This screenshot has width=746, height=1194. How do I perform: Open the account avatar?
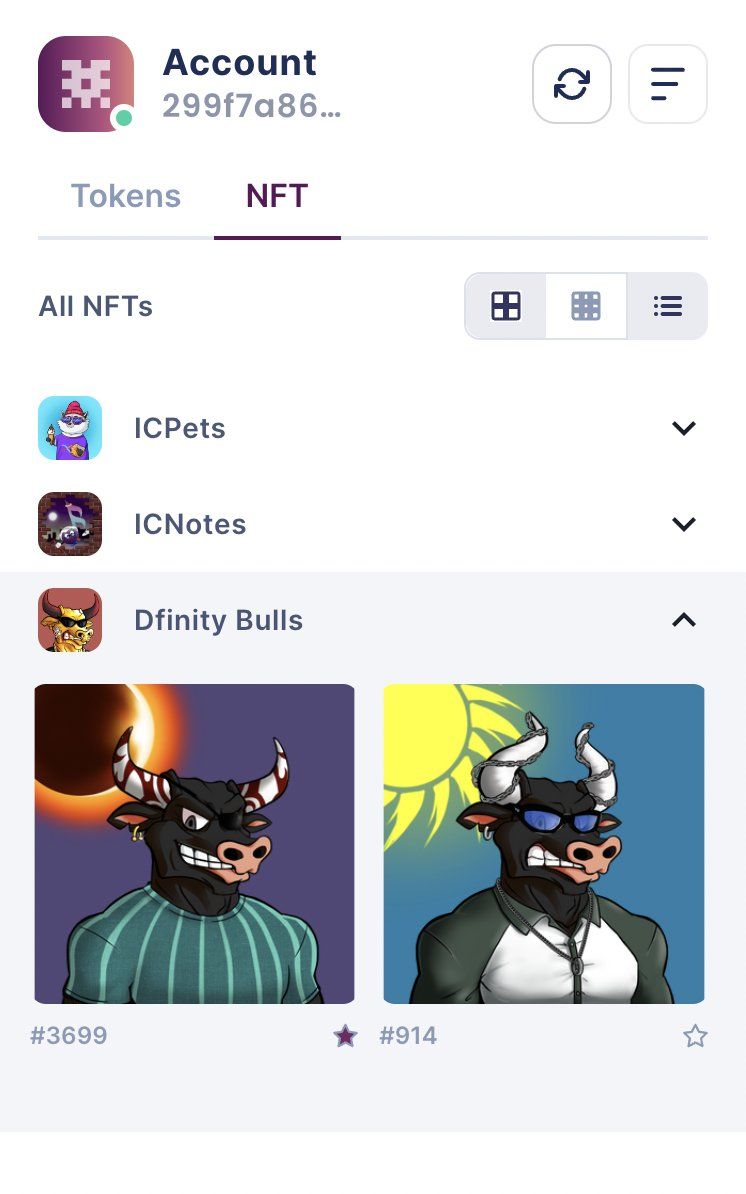86,84
